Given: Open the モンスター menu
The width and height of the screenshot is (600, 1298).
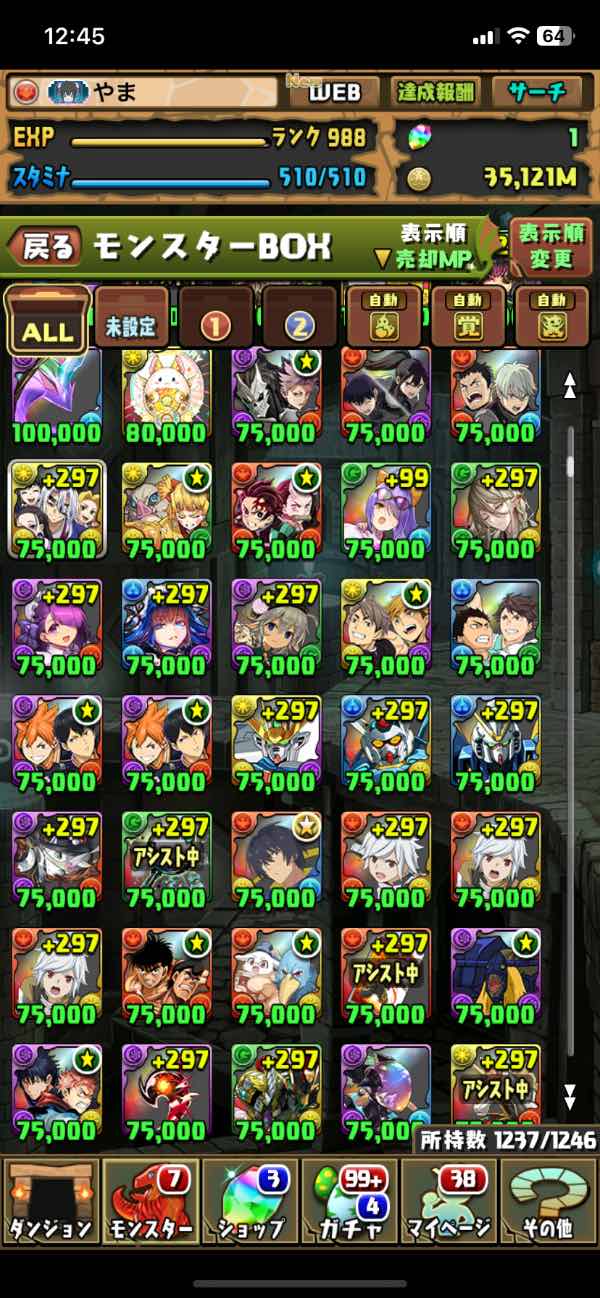Looking at the screenshot, I should [150, 1201].
